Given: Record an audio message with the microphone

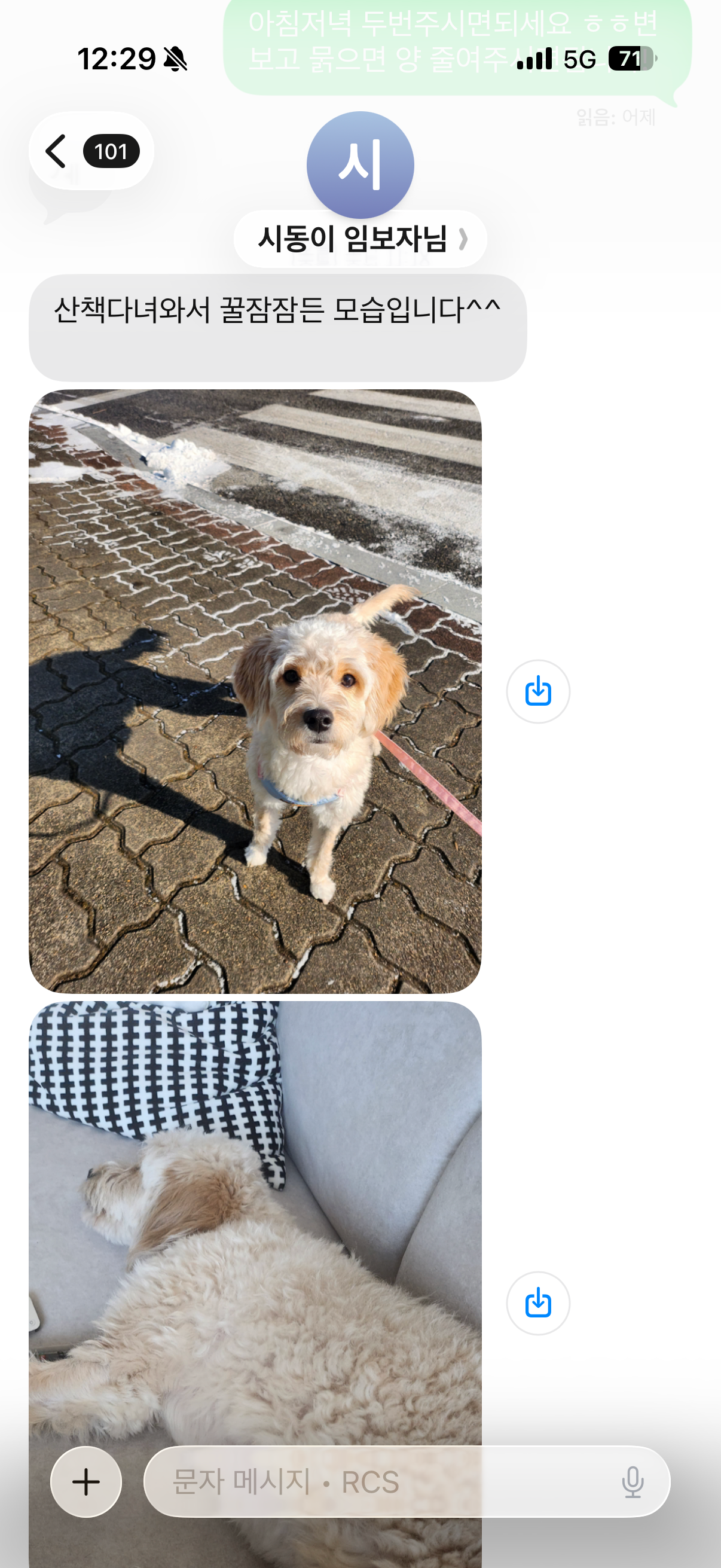Looking at the screenshot, I should click(633, 1481).
